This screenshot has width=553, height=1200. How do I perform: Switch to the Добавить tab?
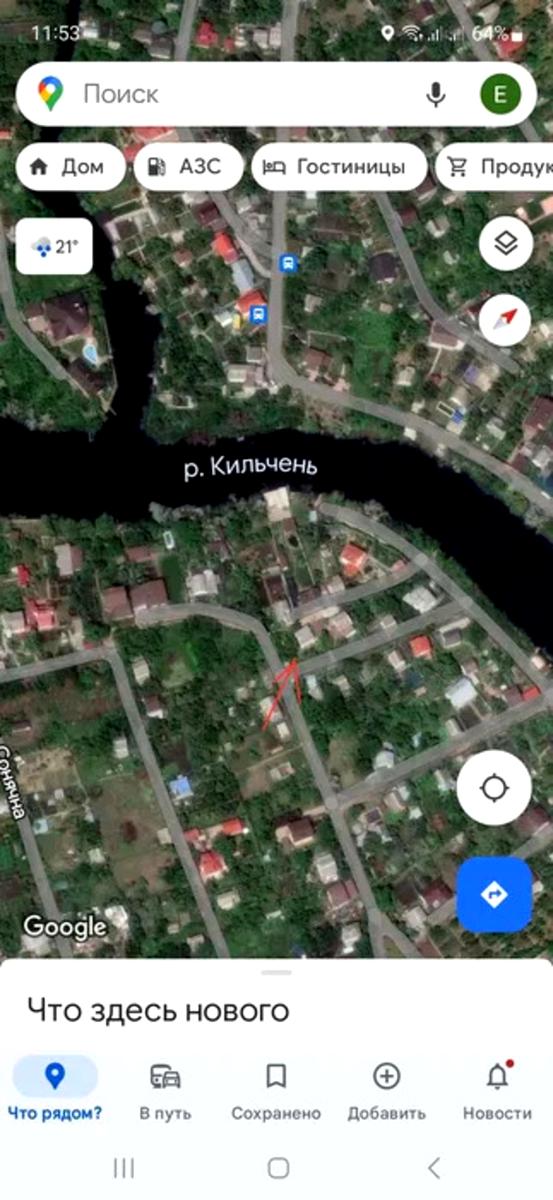point(386,1090)
